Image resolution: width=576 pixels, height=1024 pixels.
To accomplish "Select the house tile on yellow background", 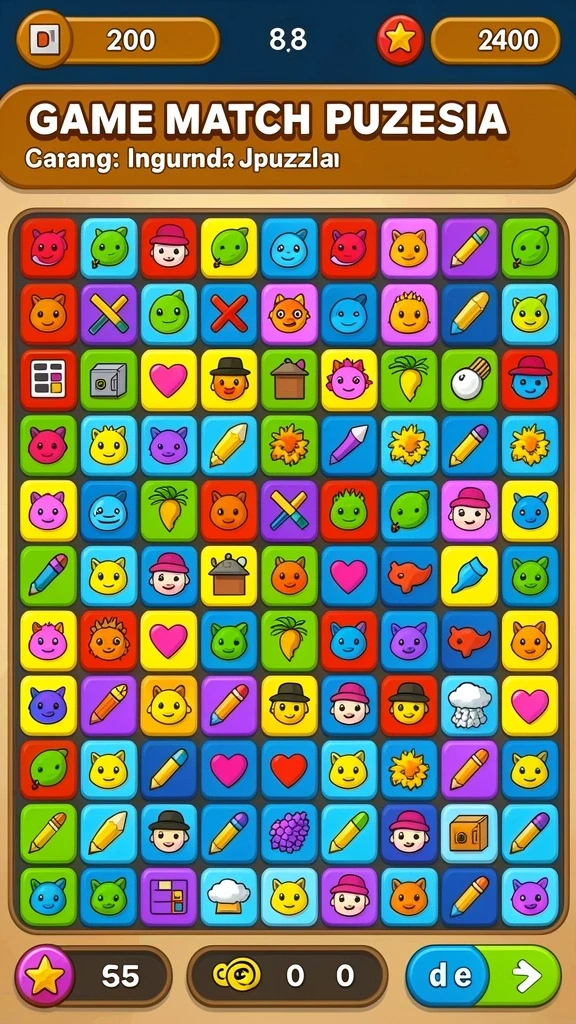I will coord(229,575).
